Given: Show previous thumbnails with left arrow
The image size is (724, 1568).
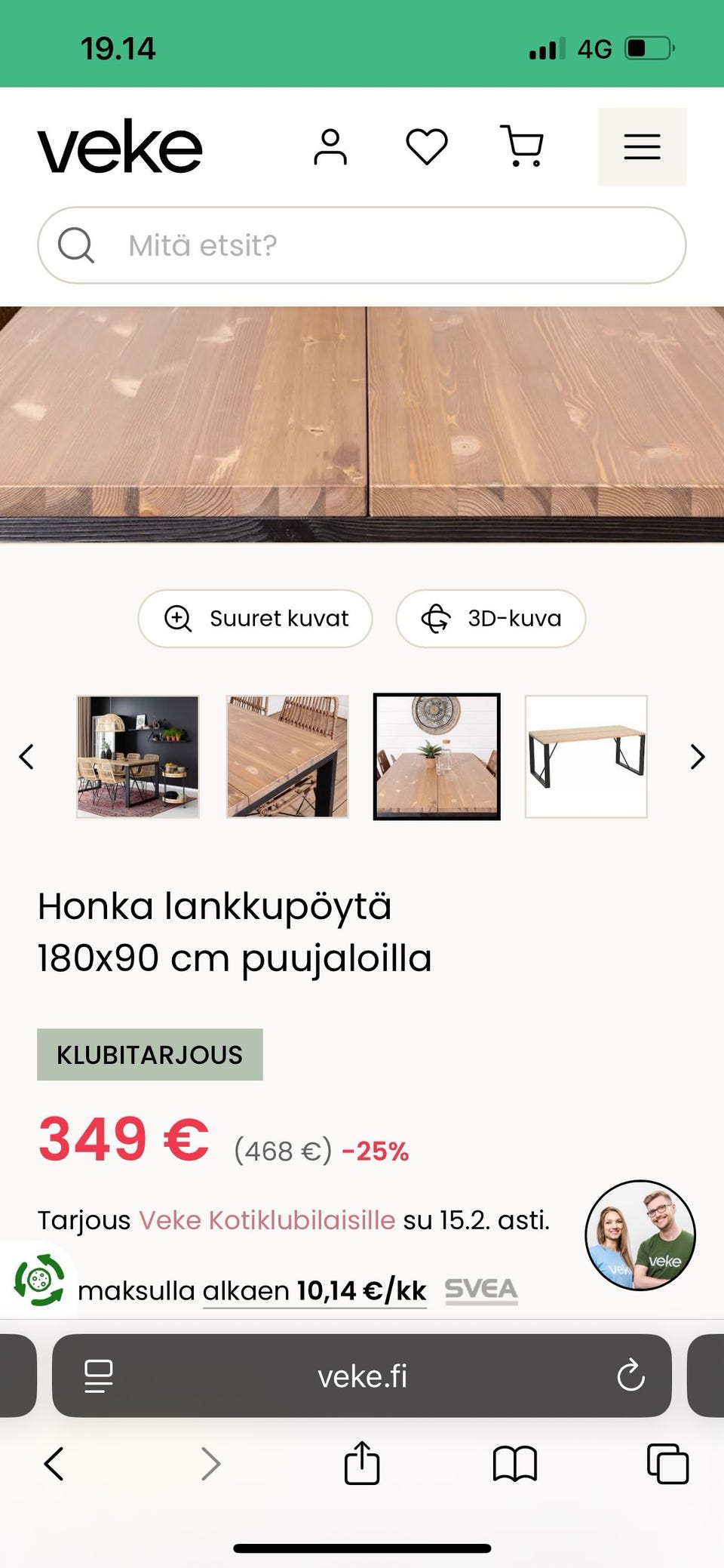Looking at the screenshot, I should pos(27,756).
